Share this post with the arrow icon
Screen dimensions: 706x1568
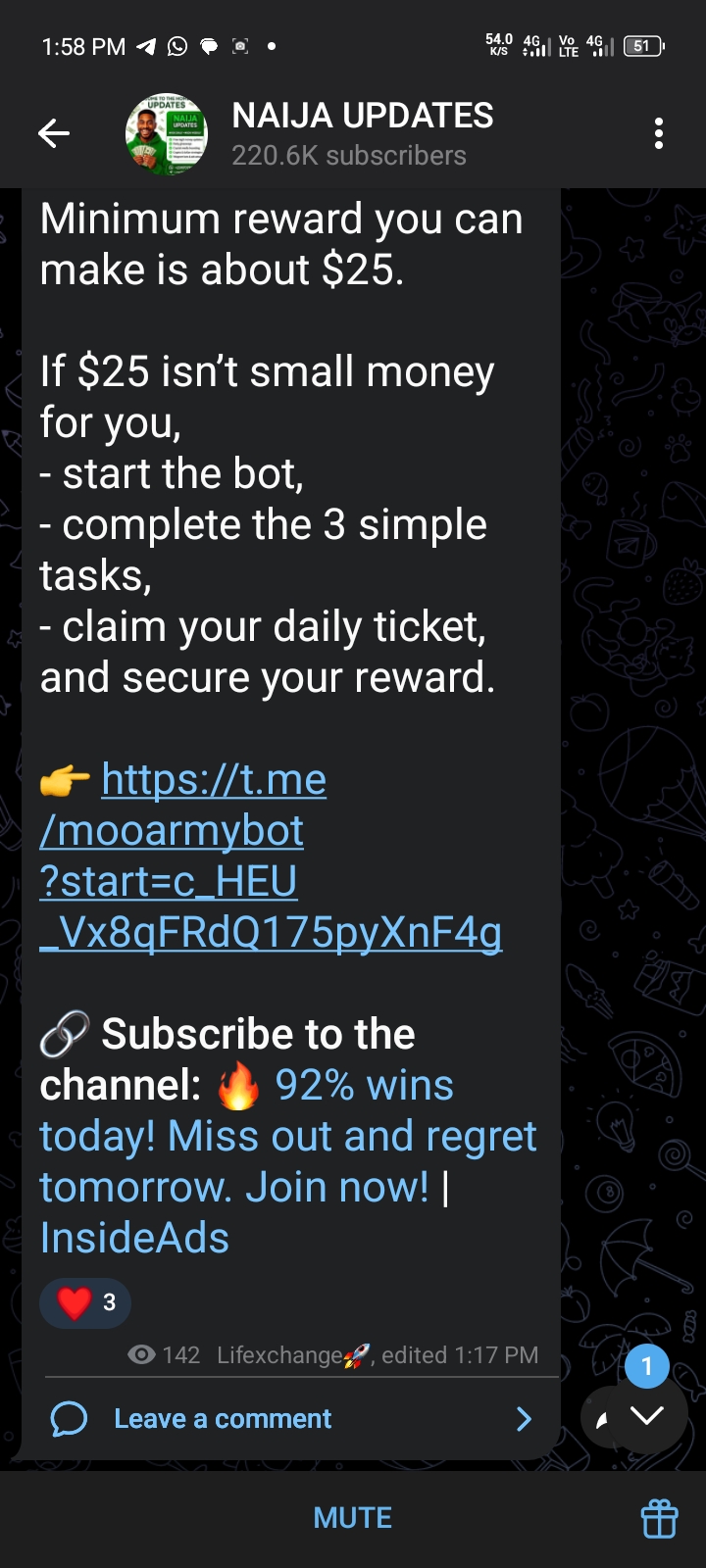[x=599, y=1419]
